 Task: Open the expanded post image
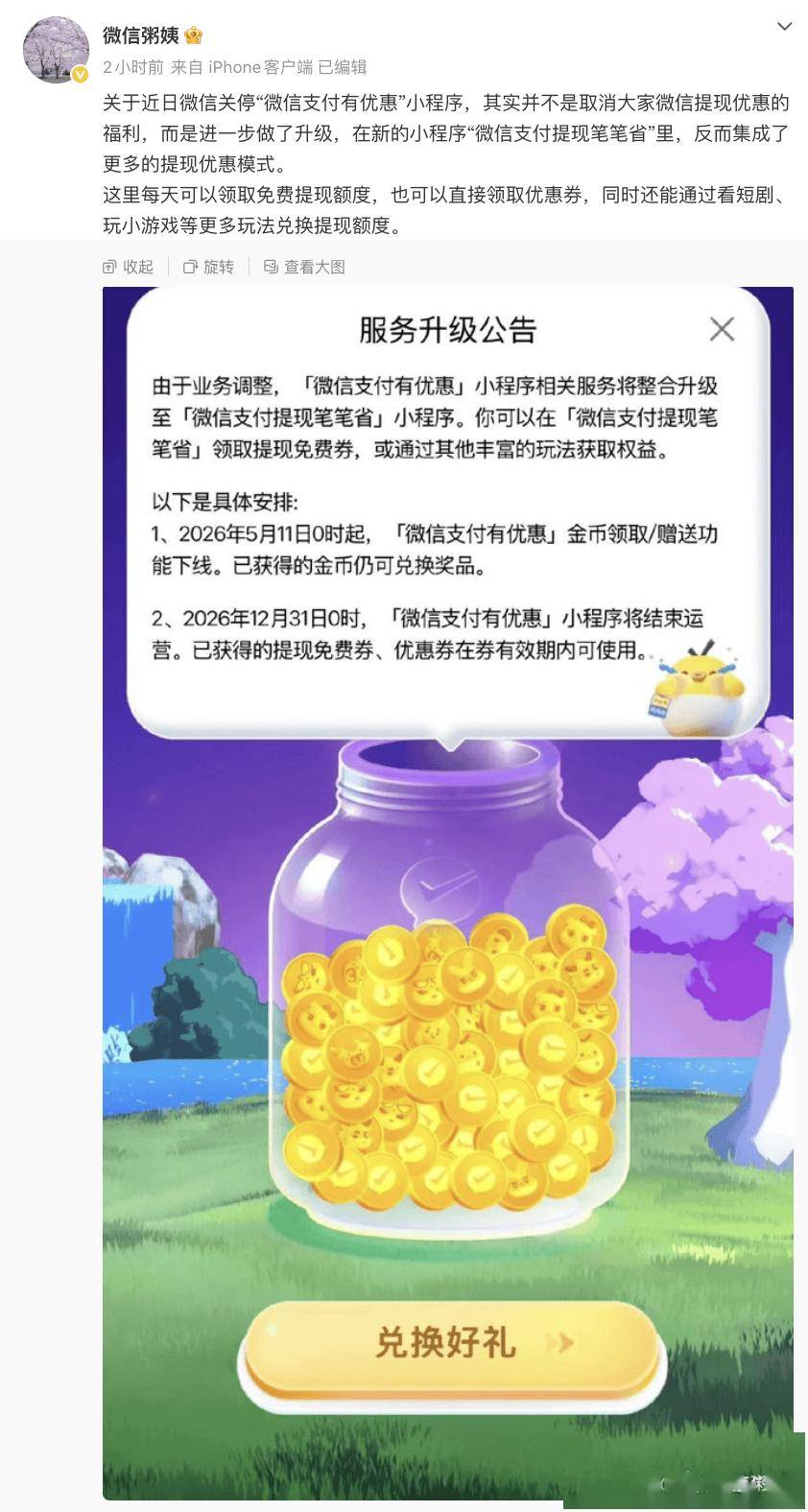447,892
